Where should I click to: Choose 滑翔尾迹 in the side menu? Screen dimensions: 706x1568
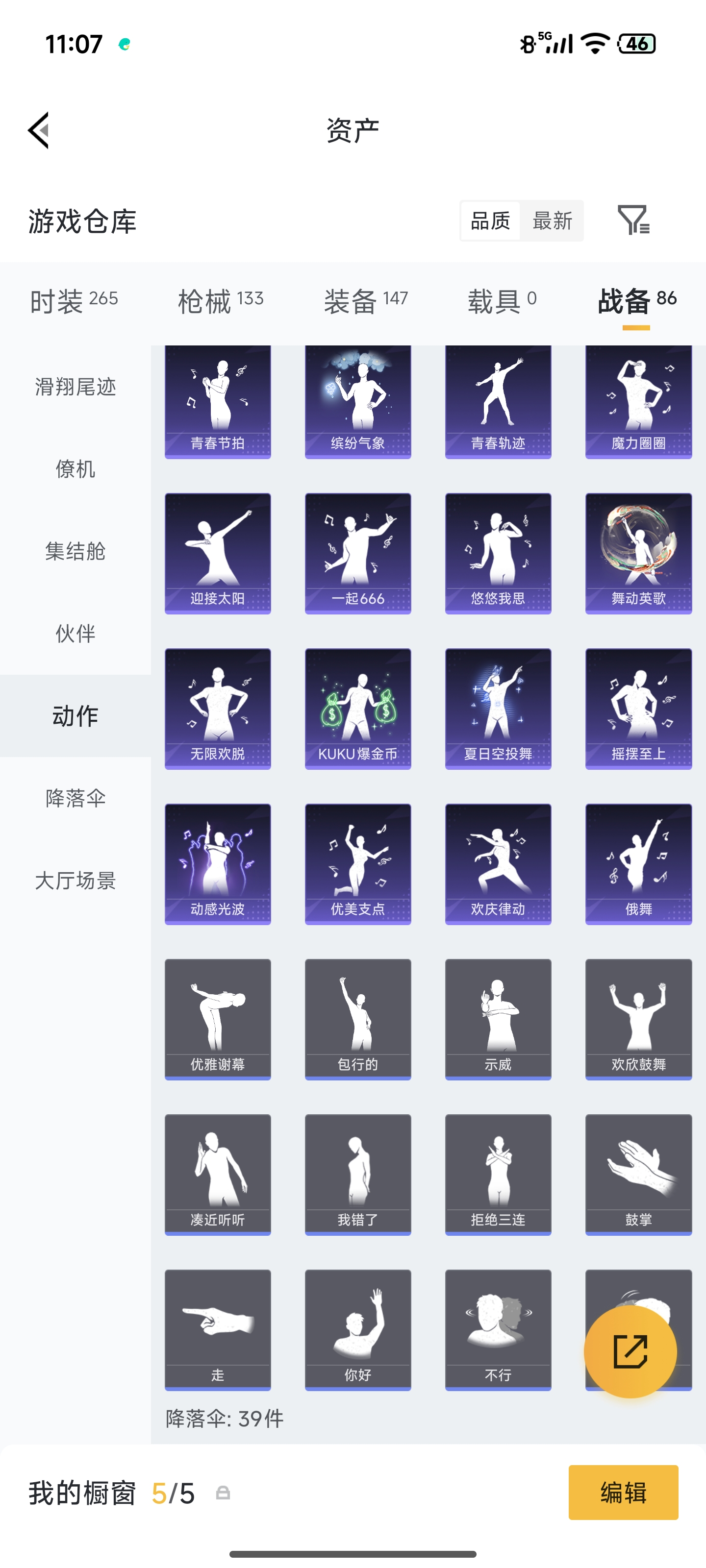pos(76,387)
